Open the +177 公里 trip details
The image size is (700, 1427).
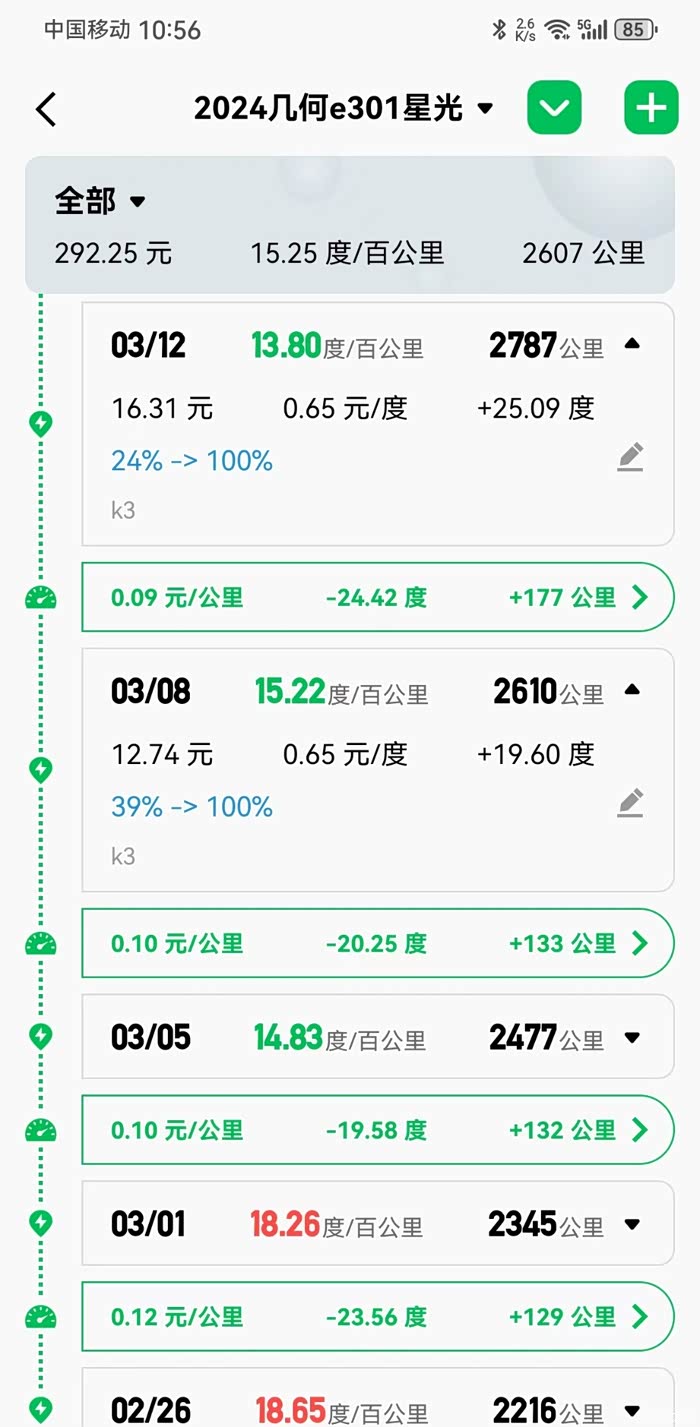[378, 597]
